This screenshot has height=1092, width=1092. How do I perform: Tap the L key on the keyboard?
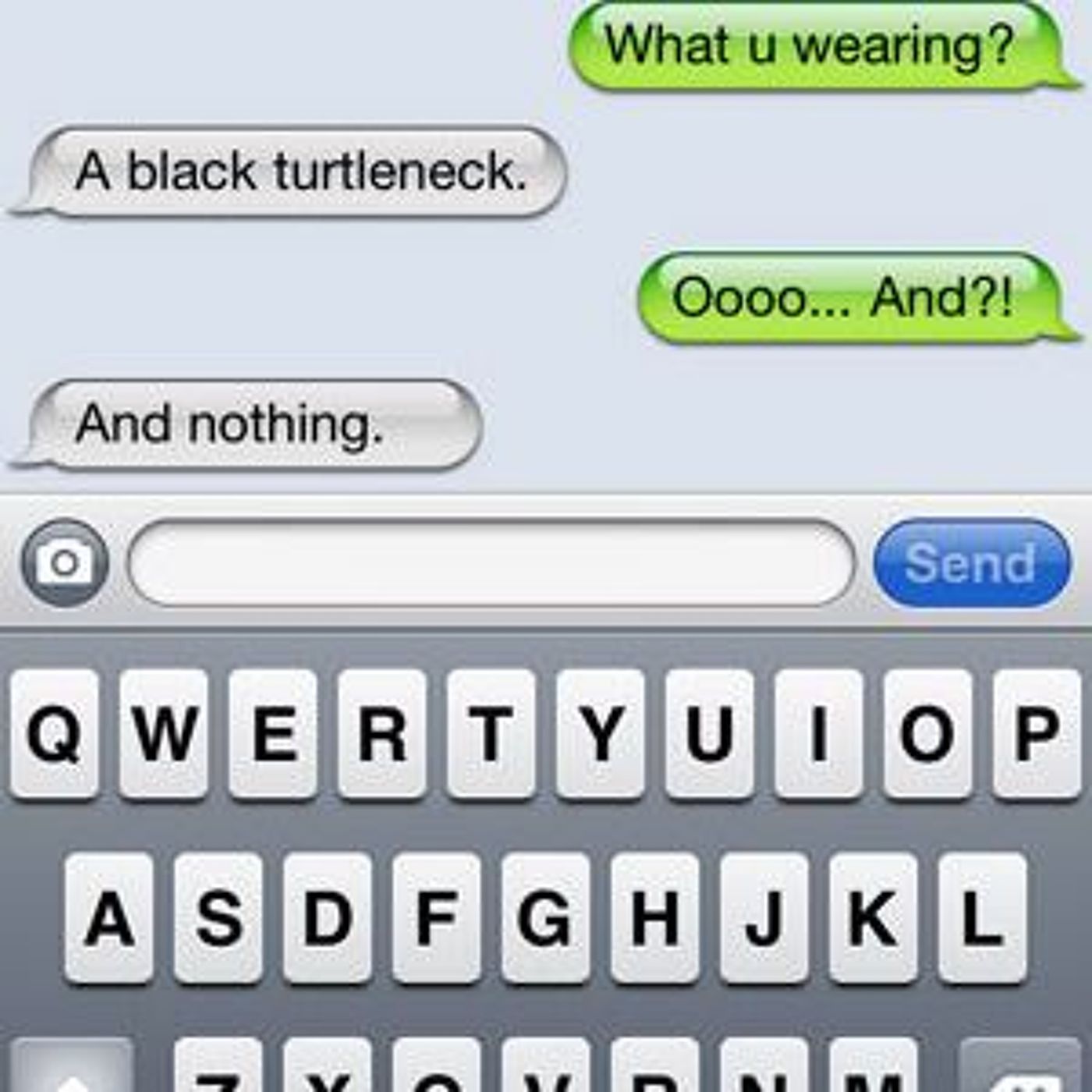[982, 917]
